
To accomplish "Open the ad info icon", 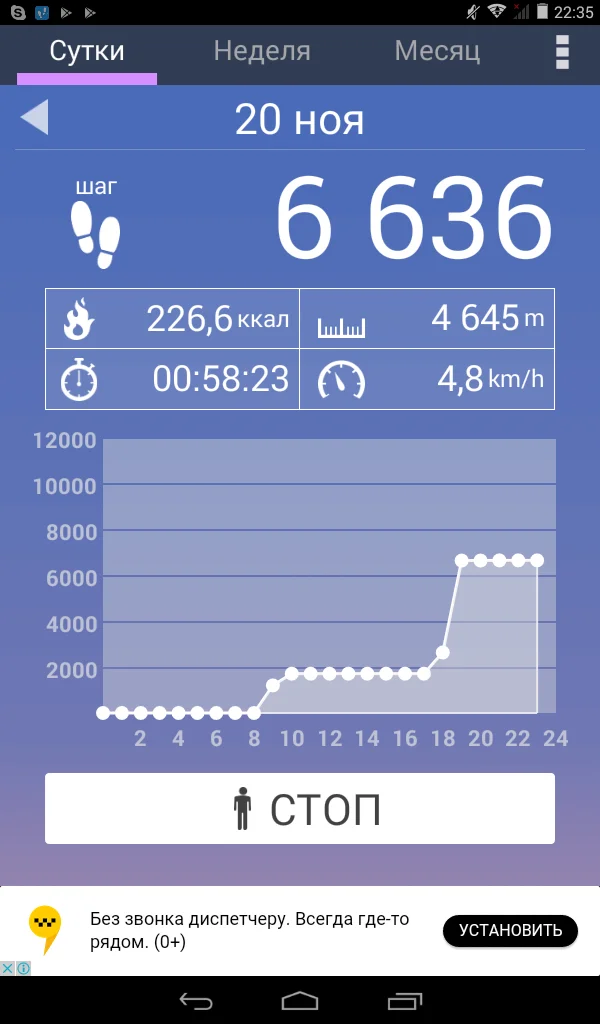I will (x=23, y=968).
